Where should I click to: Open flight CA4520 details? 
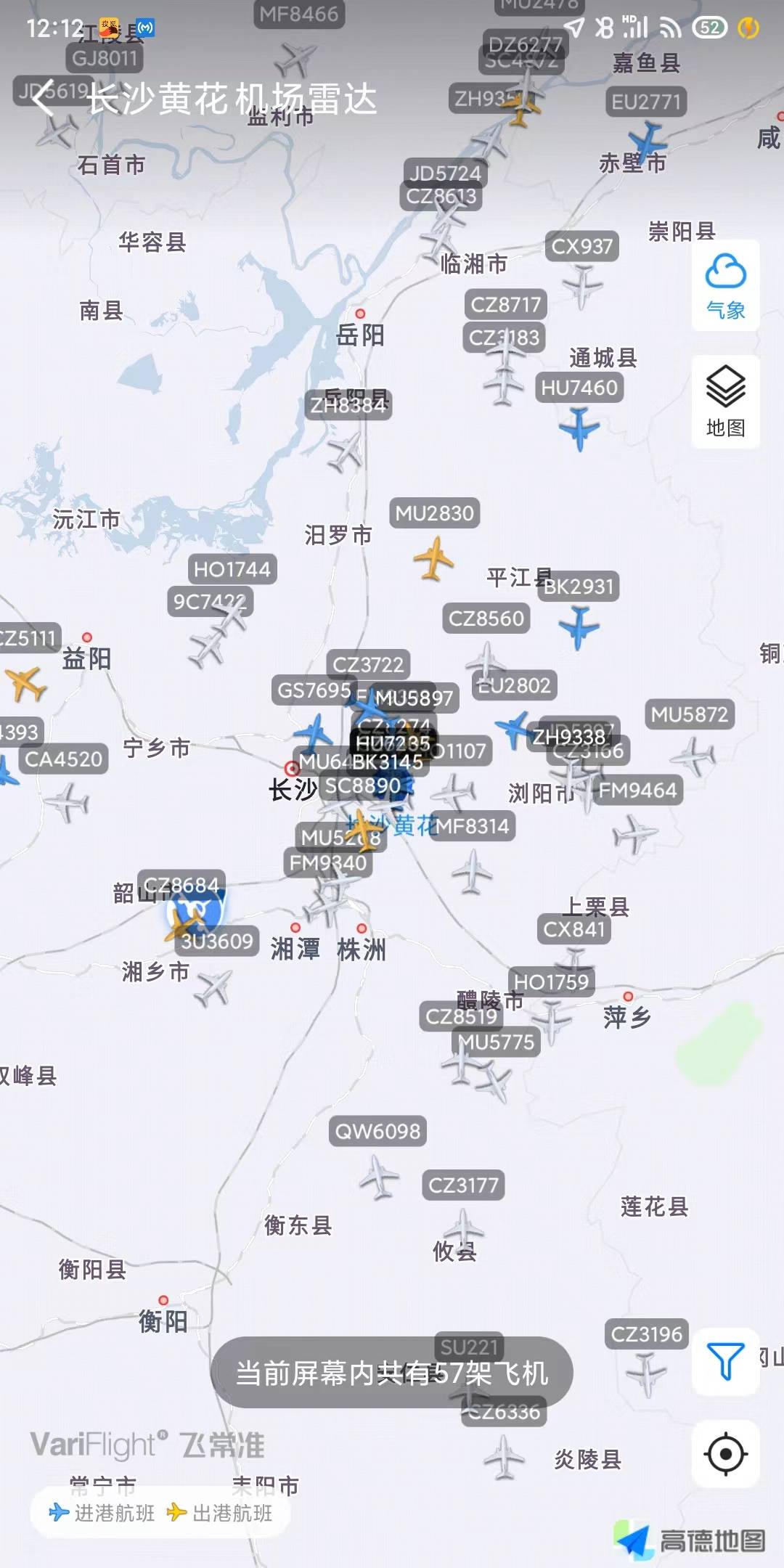pyautogui.click(x=67, y=802)
